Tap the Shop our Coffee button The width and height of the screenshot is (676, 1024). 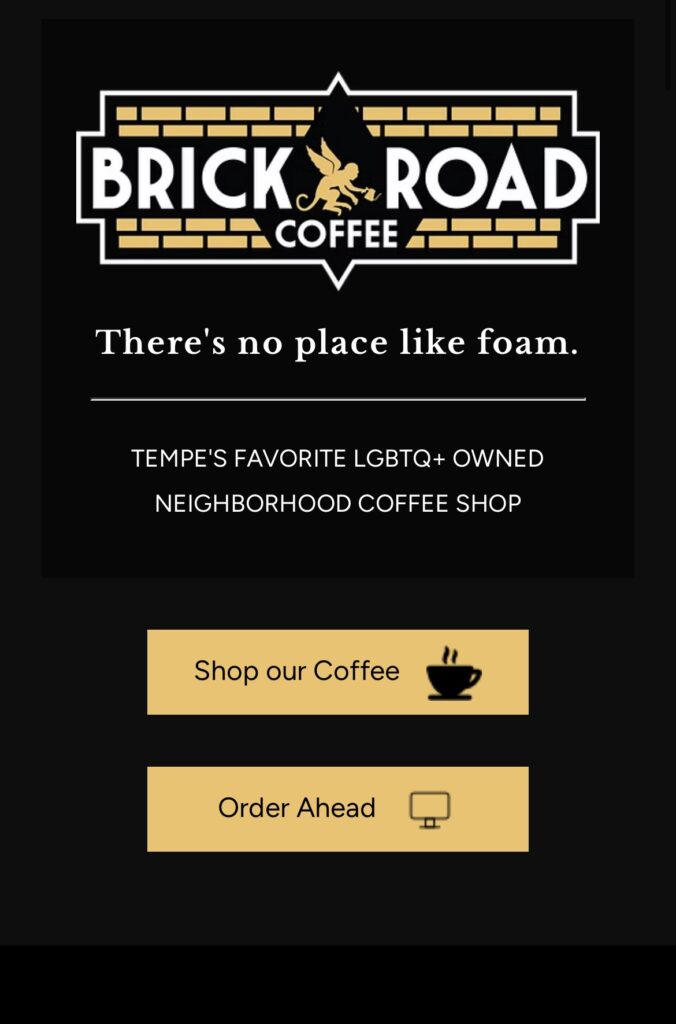coord(337,672)
